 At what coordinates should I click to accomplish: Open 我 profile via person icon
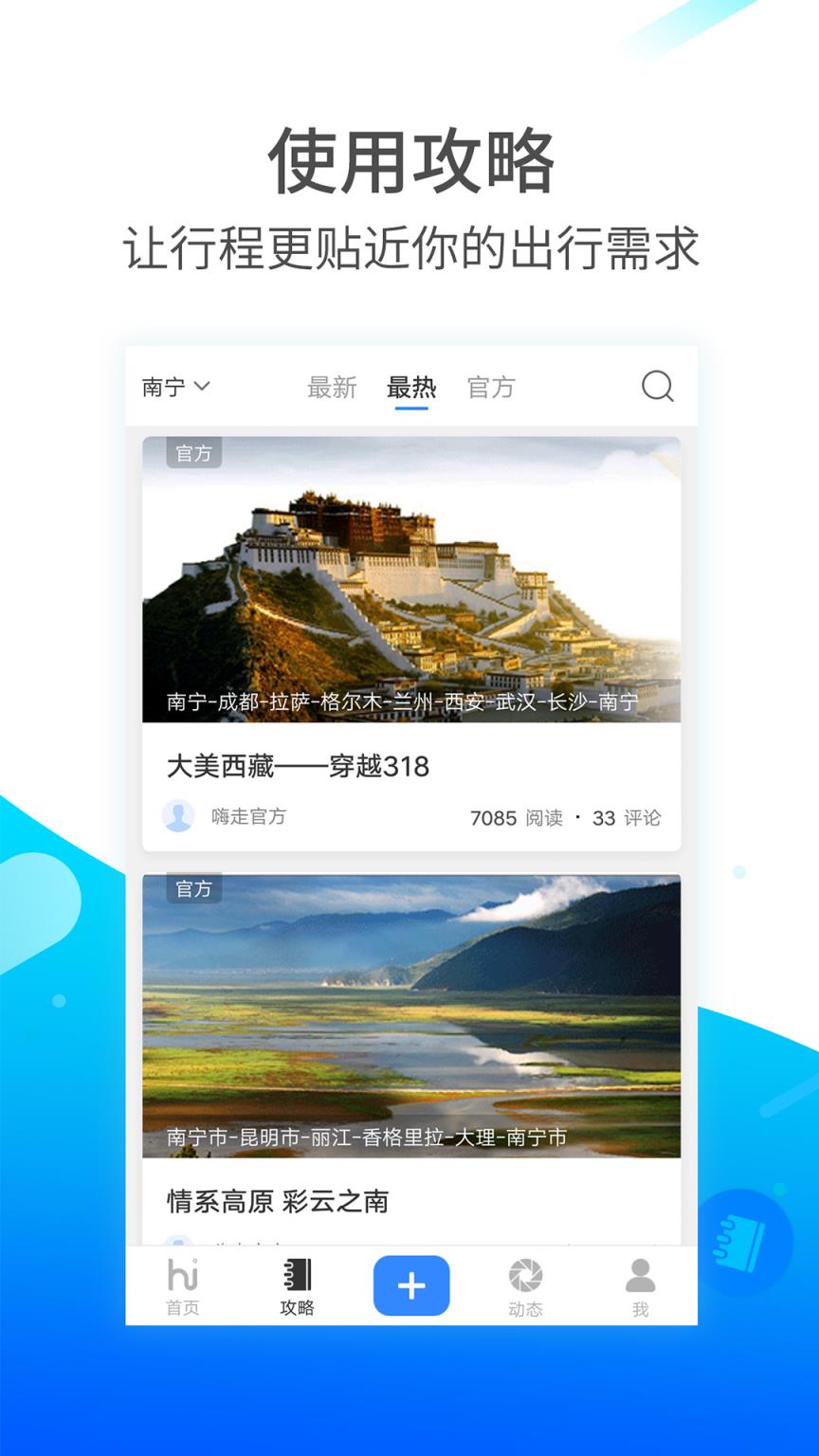point(640,1284)
